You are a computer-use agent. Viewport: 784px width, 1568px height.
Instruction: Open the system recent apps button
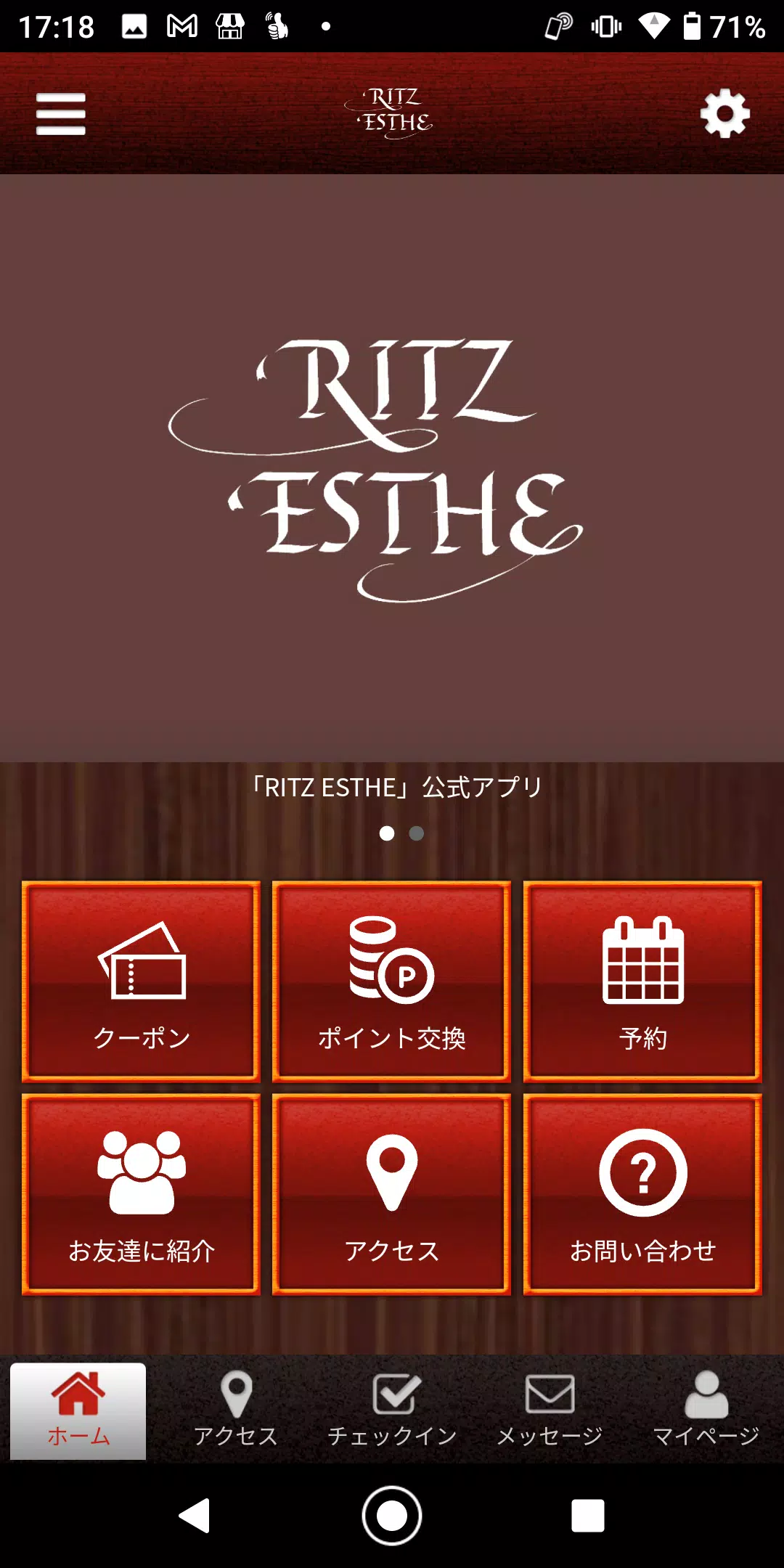tap(587, 1516)
